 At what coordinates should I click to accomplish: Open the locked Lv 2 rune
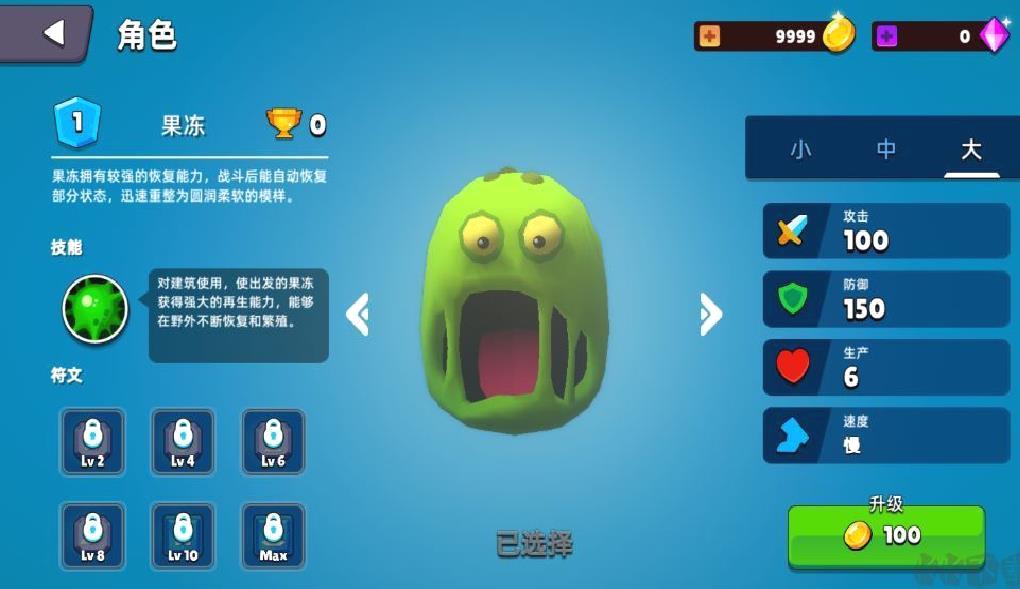point(93,441)
